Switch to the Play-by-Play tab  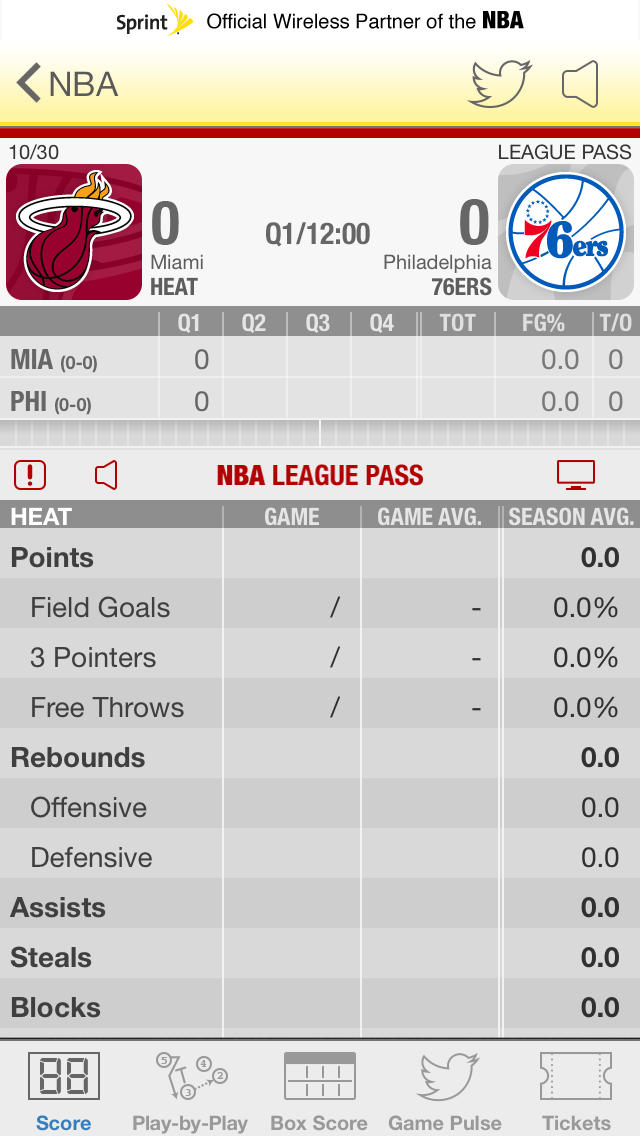coord(190,1090)
